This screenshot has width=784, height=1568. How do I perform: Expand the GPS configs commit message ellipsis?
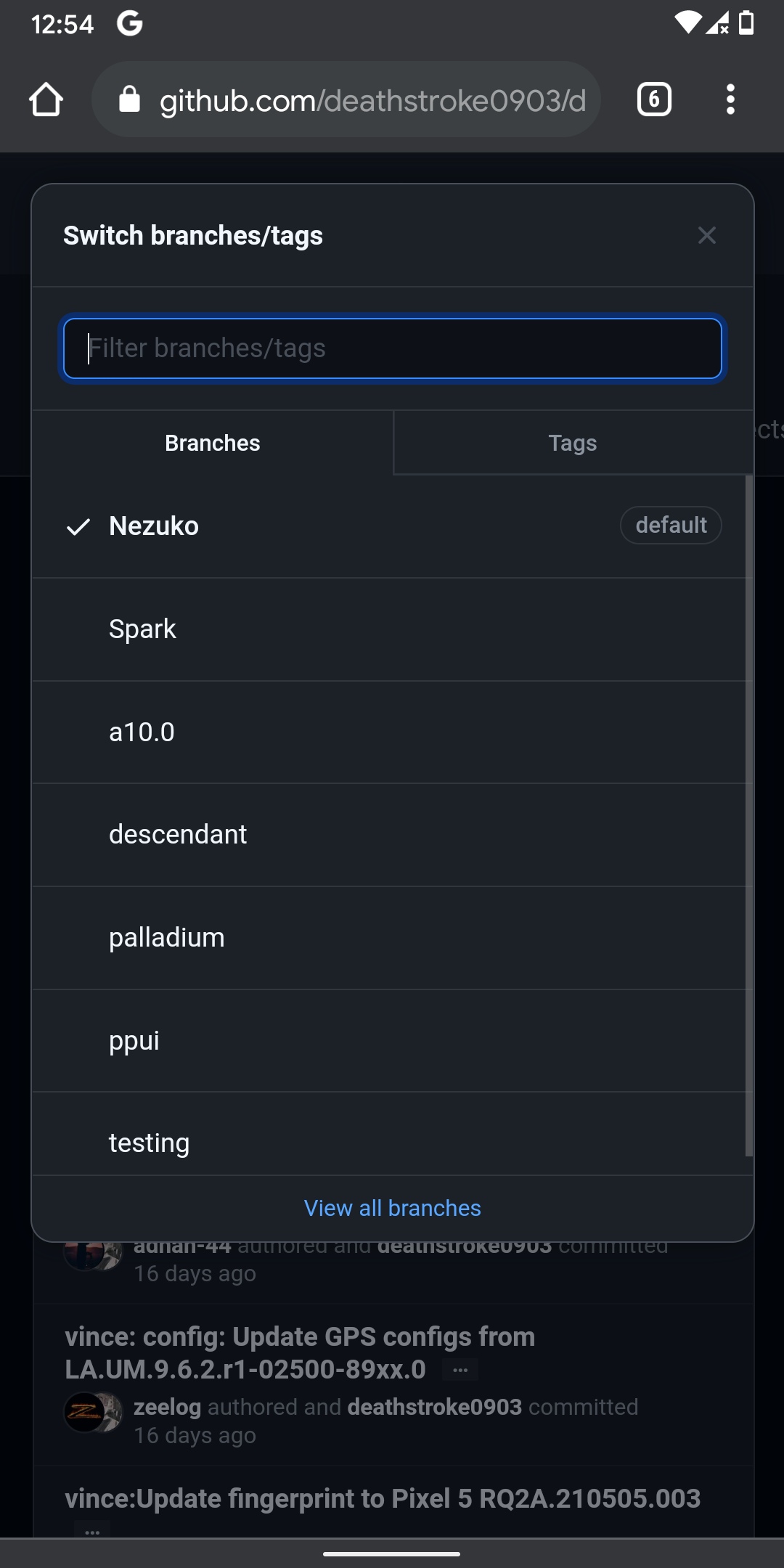pos(460,1369)
